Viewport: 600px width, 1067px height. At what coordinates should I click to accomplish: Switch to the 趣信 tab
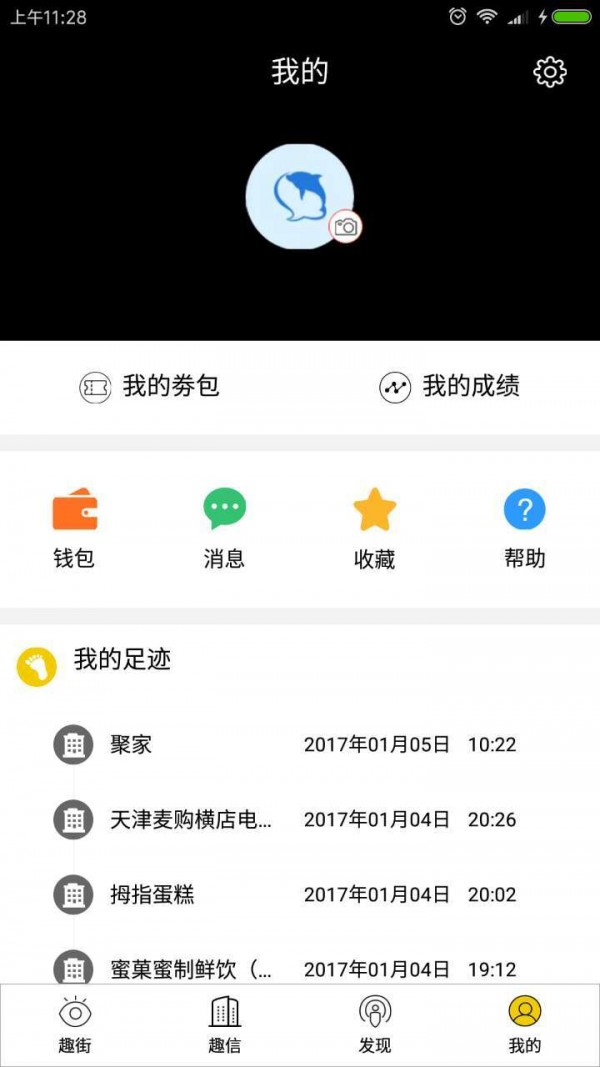224,1025
